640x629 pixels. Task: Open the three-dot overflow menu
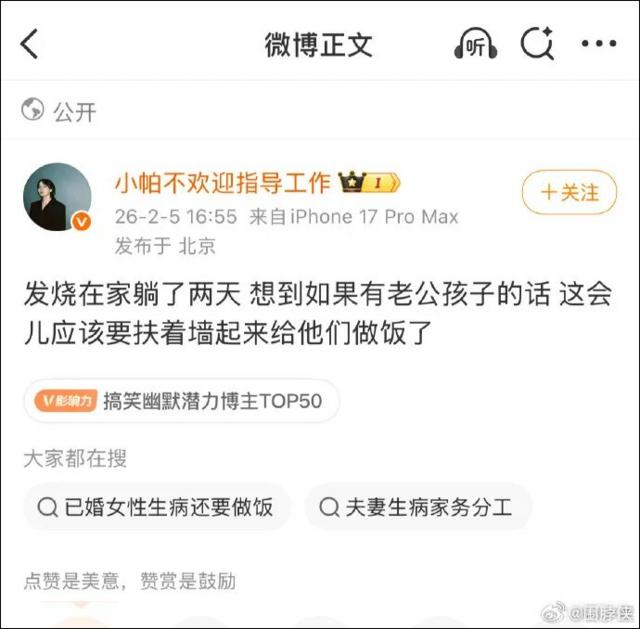(599, 43)
